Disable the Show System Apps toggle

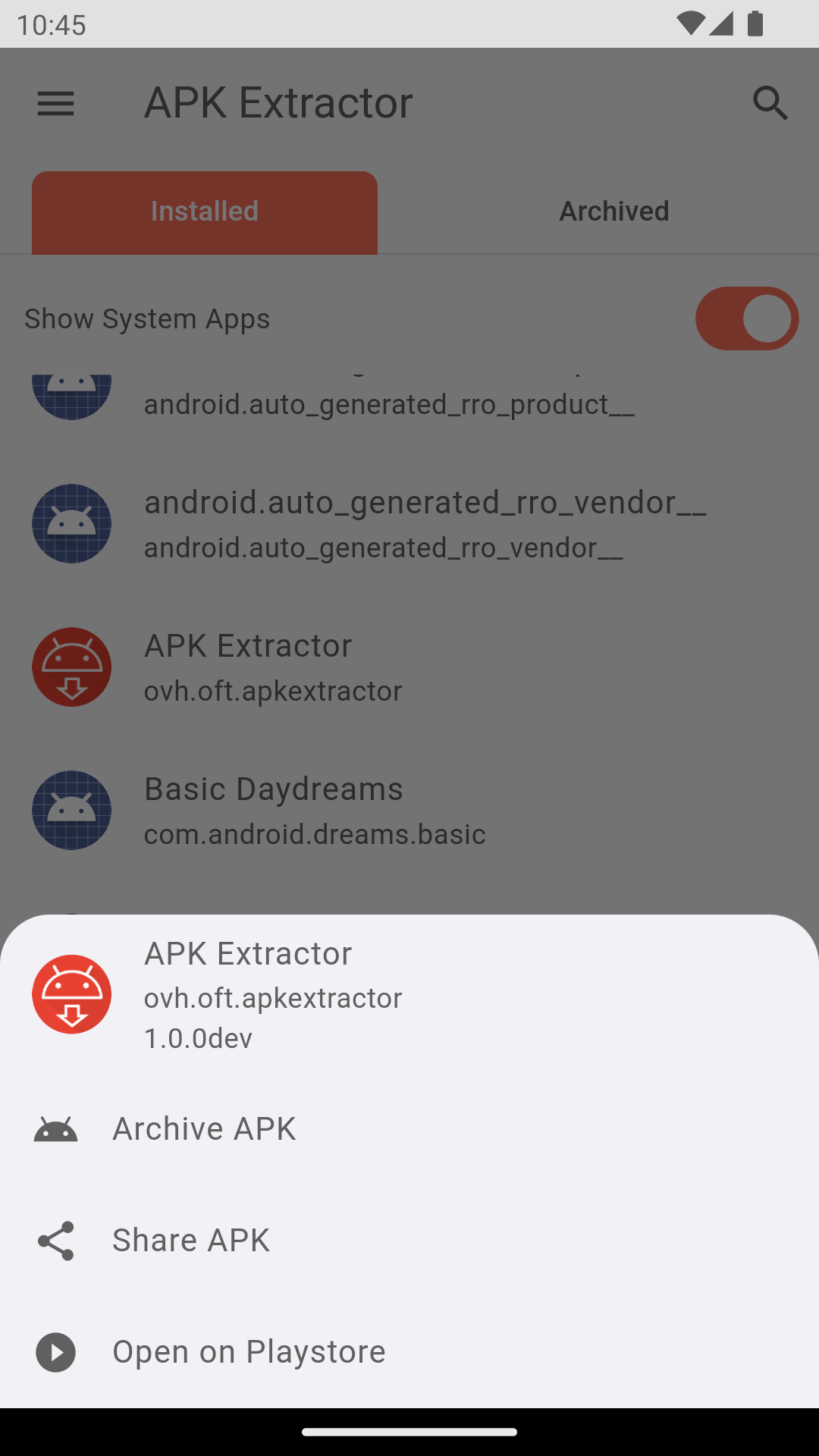coord(747,318)
